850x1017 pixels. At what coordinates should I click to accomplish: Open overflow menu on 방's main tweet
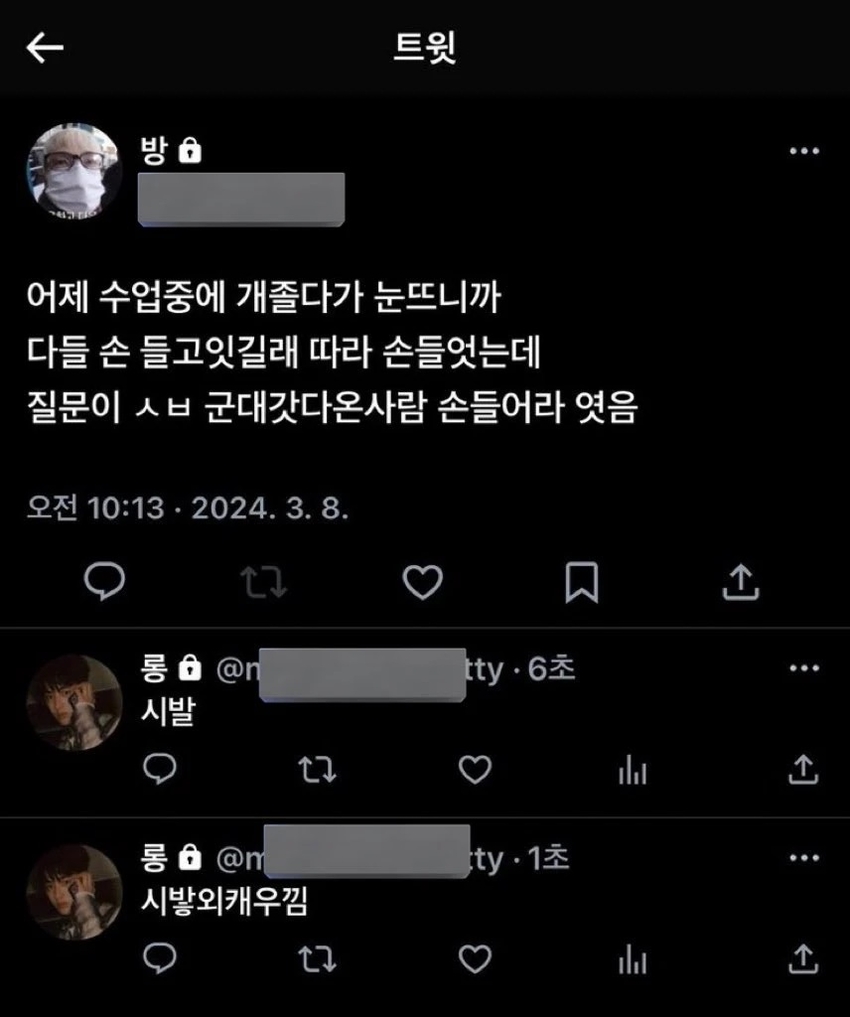[x=804, y=152]
